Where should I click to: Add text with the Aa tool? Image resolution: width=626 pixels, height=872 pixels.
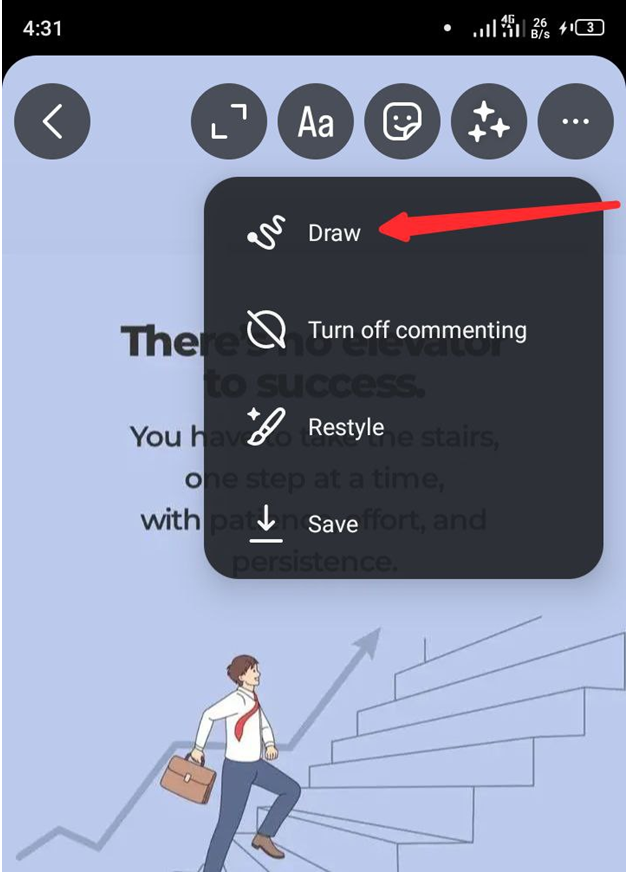(315, 122)
